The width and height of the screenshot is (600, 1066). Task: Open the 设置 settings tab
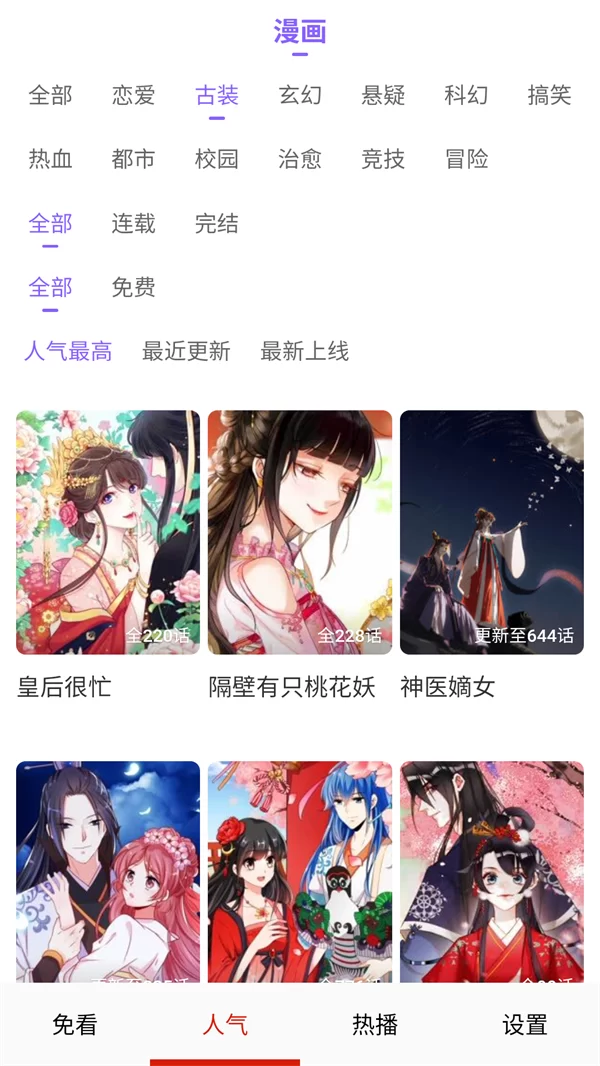[525, 1025]
